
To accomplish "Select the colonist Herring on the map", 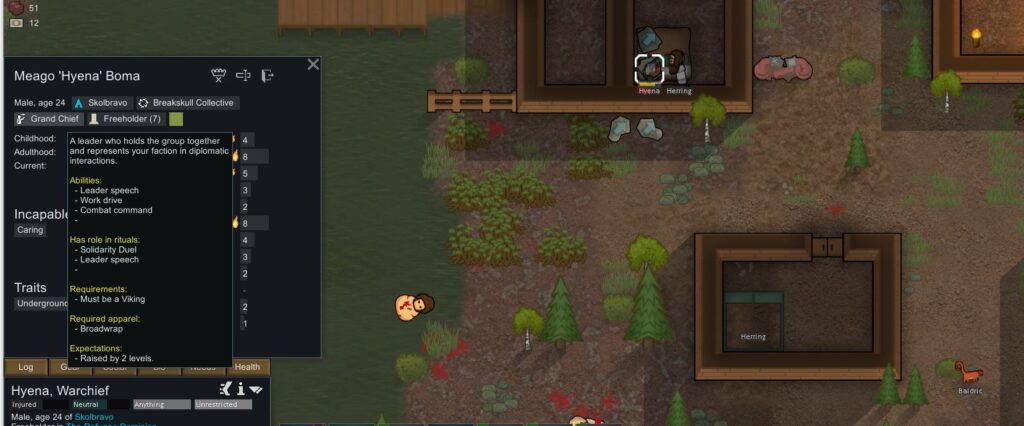I will click(x=679, y=68).
